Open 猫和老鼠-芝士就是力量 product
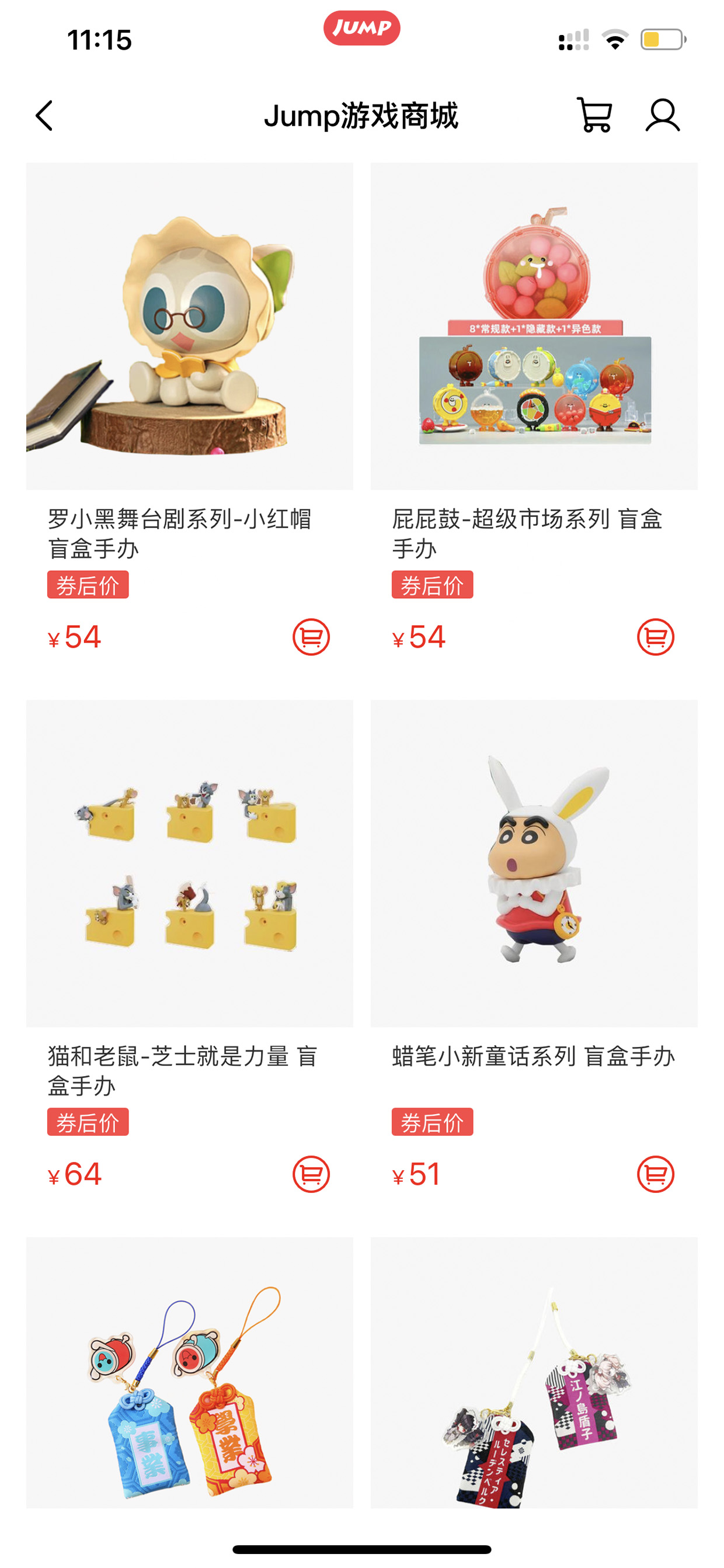This screenshot has width=724, height=1568. [x=189, y=863]
